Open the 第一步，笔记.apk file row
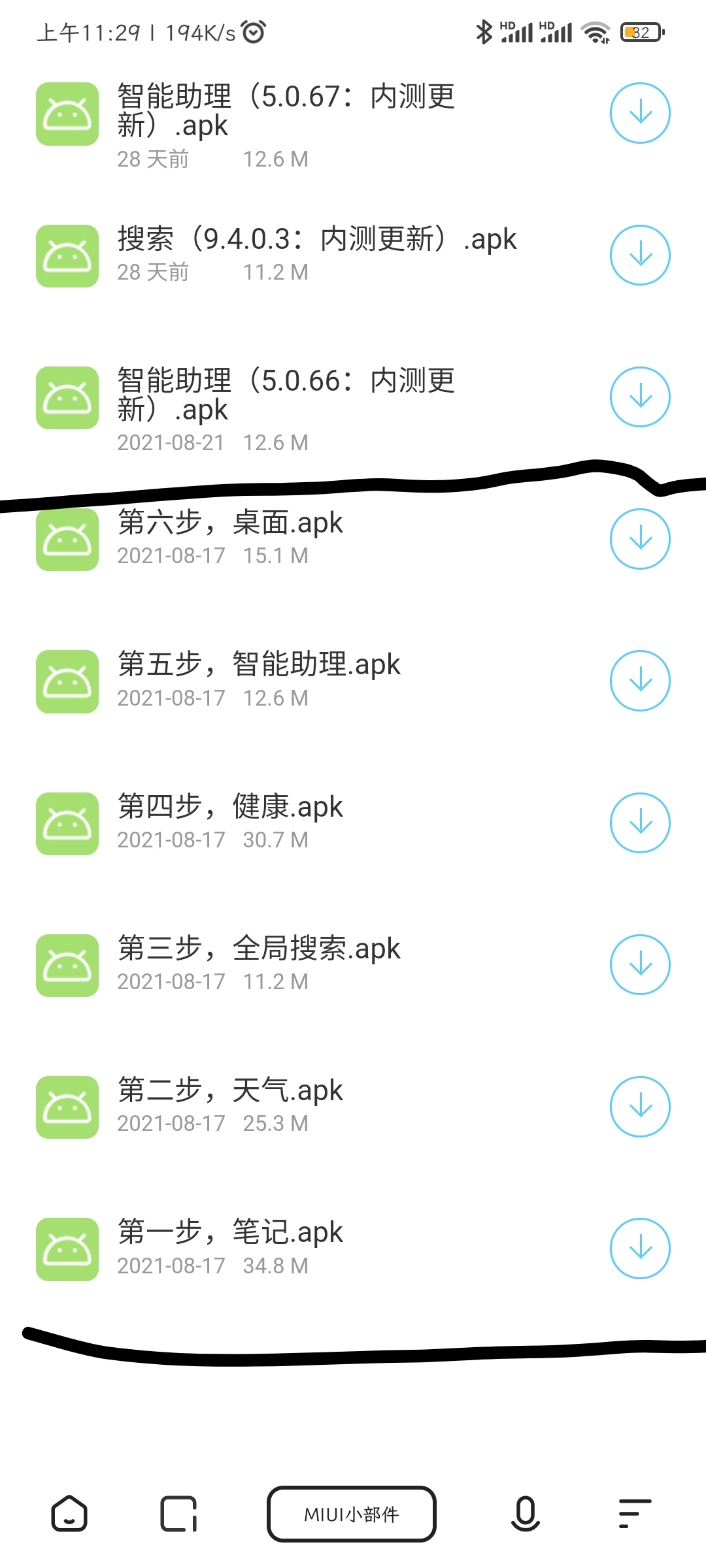The width and height of the screenshot is (706, 1568). (x=314, y=1249)
